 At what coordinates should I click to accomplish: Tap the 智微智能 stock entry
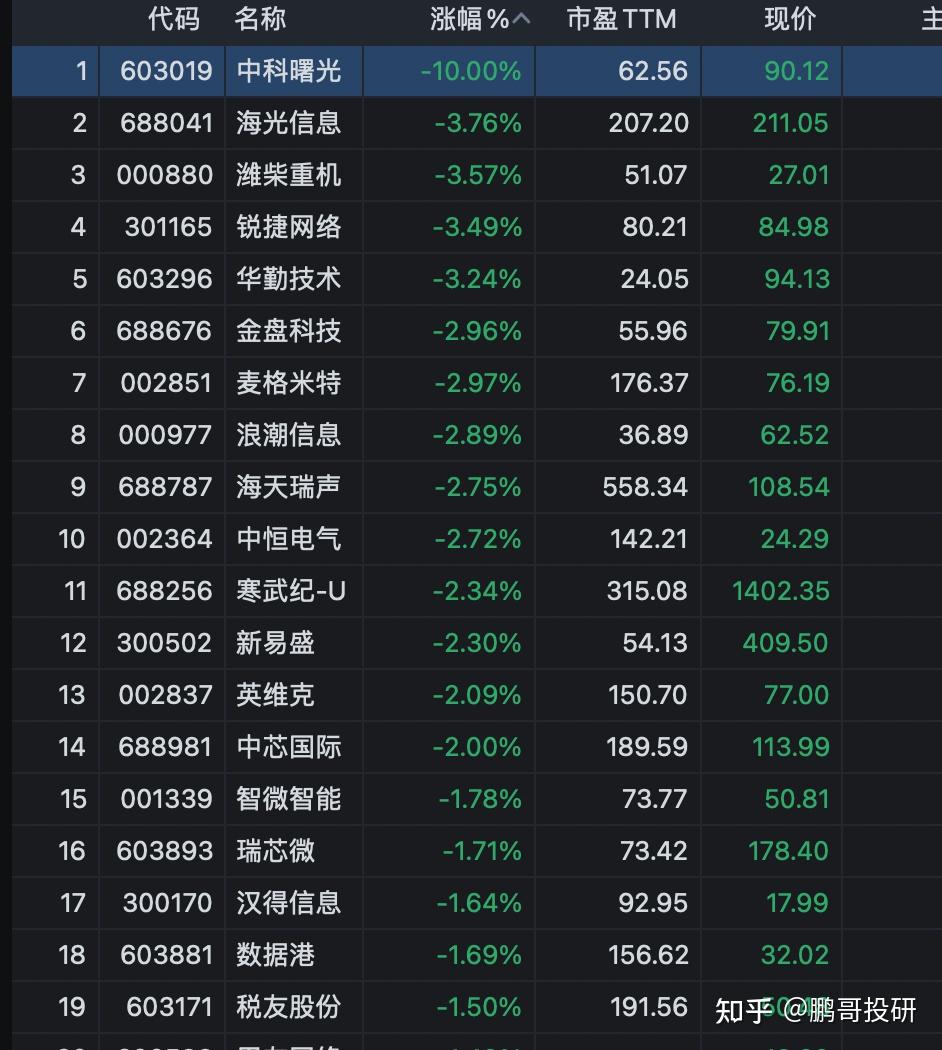coord(289,799)
